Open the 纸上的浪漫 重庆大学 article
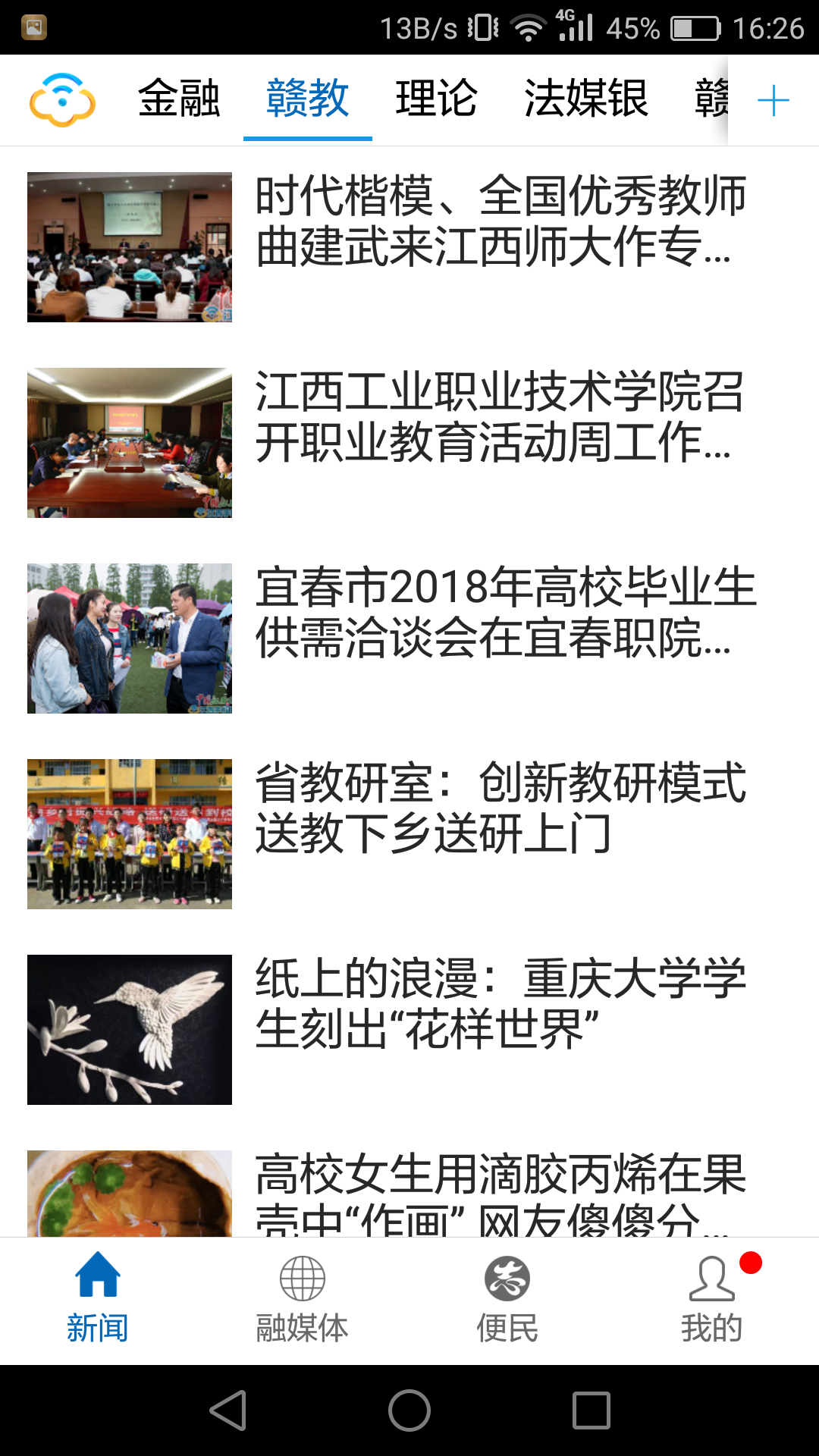Viewport: 819px width, 1456px height. point(409,1030)
